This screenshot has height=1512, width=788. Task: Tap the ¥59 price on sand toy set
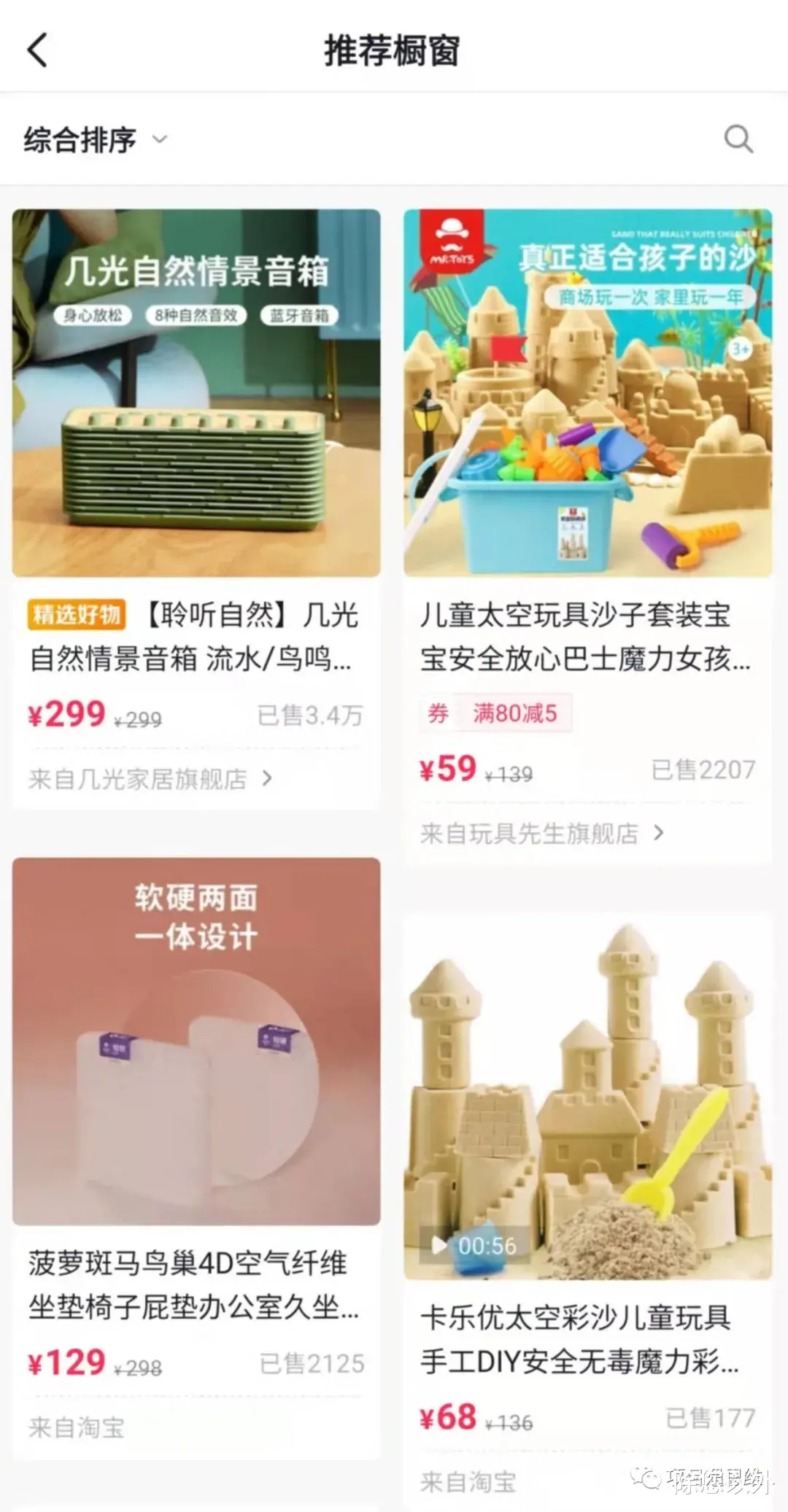pyautogui.click(x=447, y=768)
